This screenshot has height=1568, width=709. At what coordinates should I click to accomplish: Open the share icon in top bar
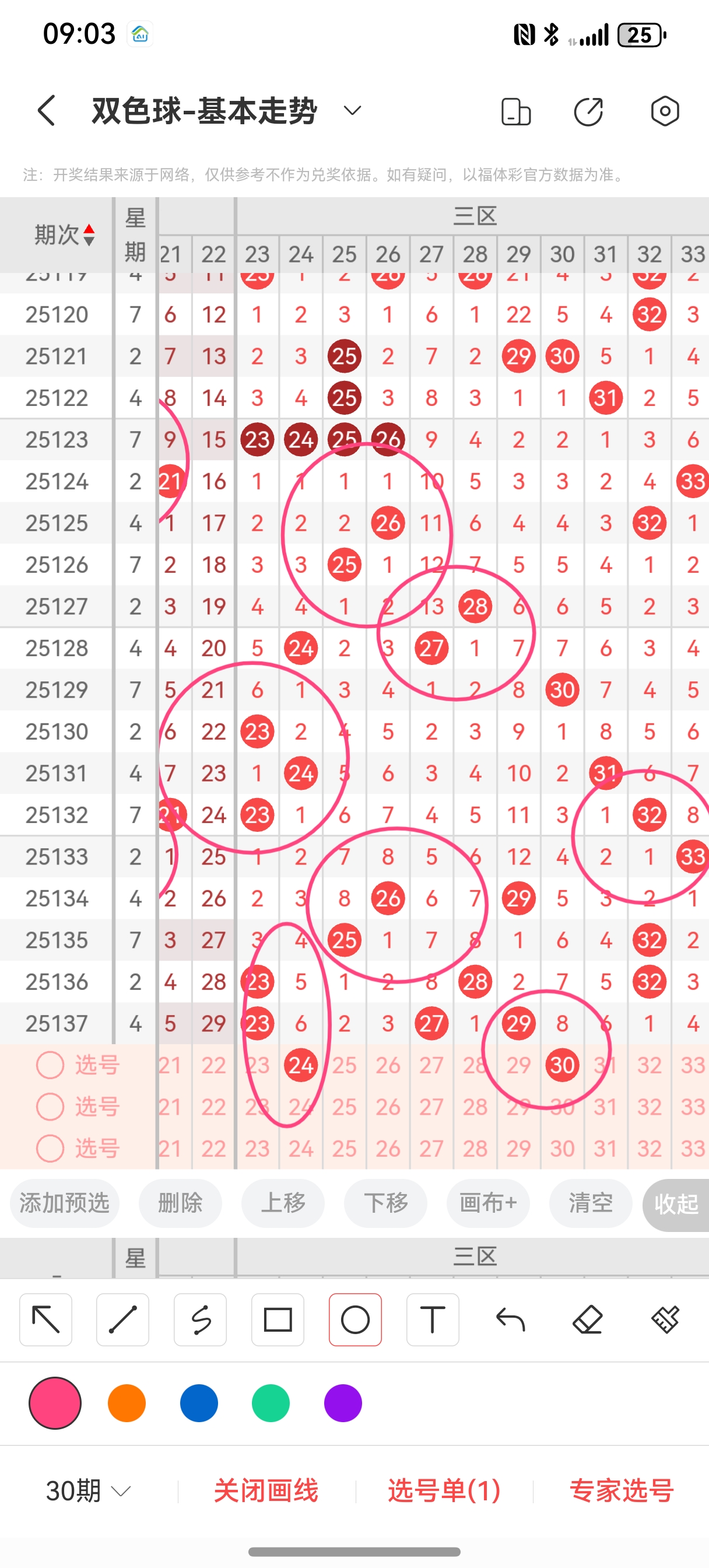pos(588,112)
